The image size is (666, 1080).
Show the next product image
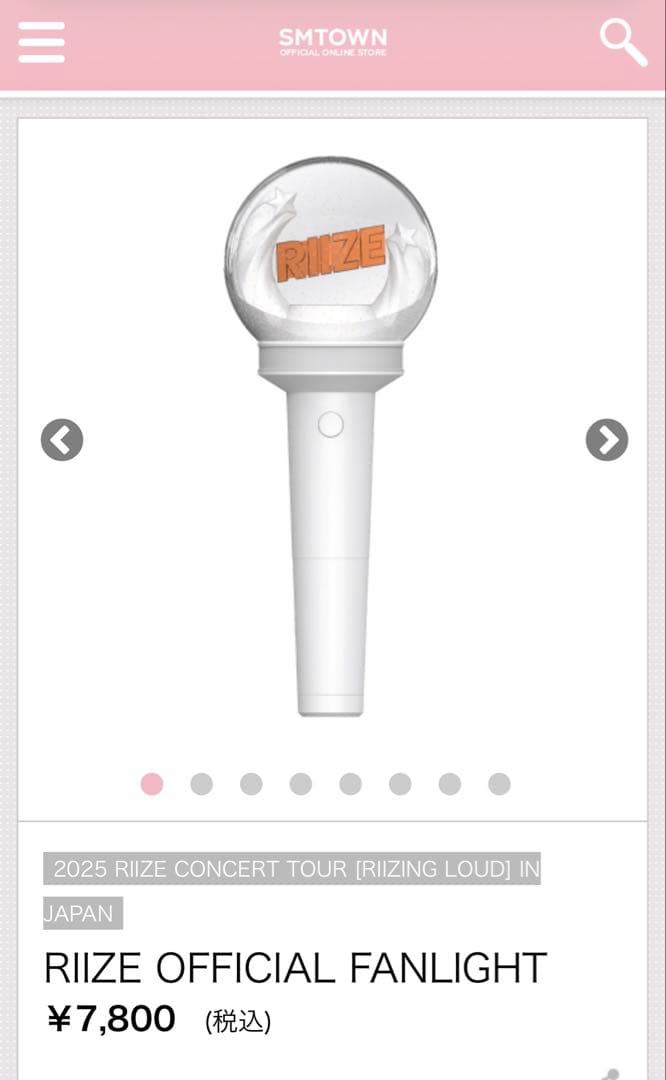pos(606,440)
